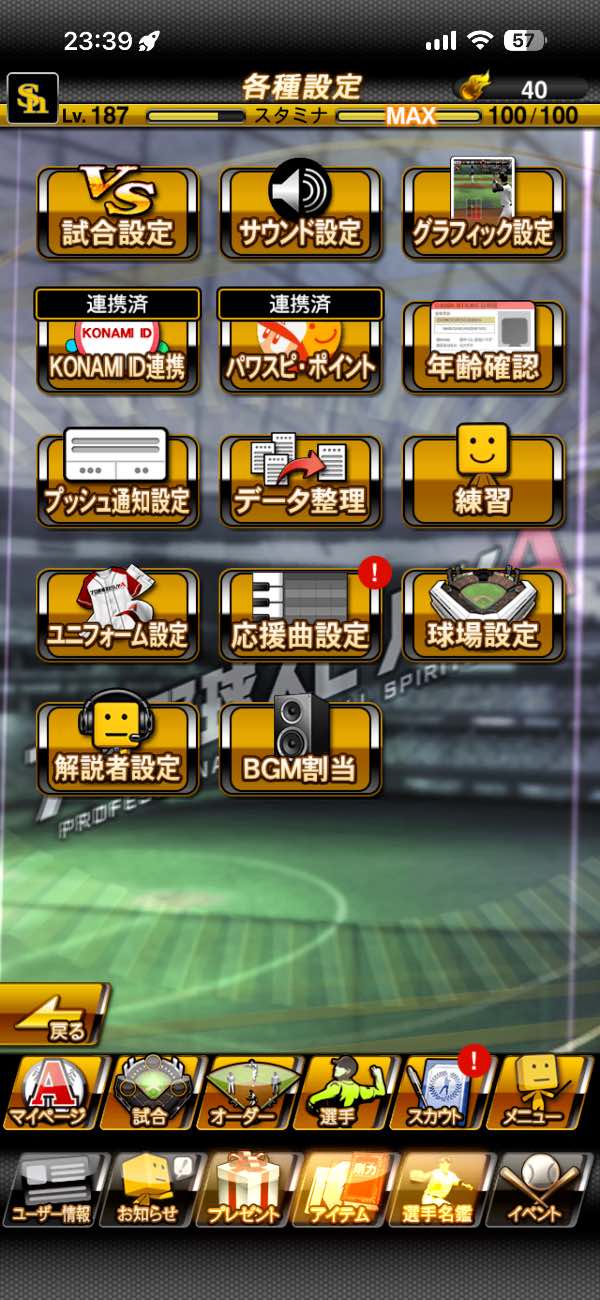Switch to マイページ tab

point(50,1094)
